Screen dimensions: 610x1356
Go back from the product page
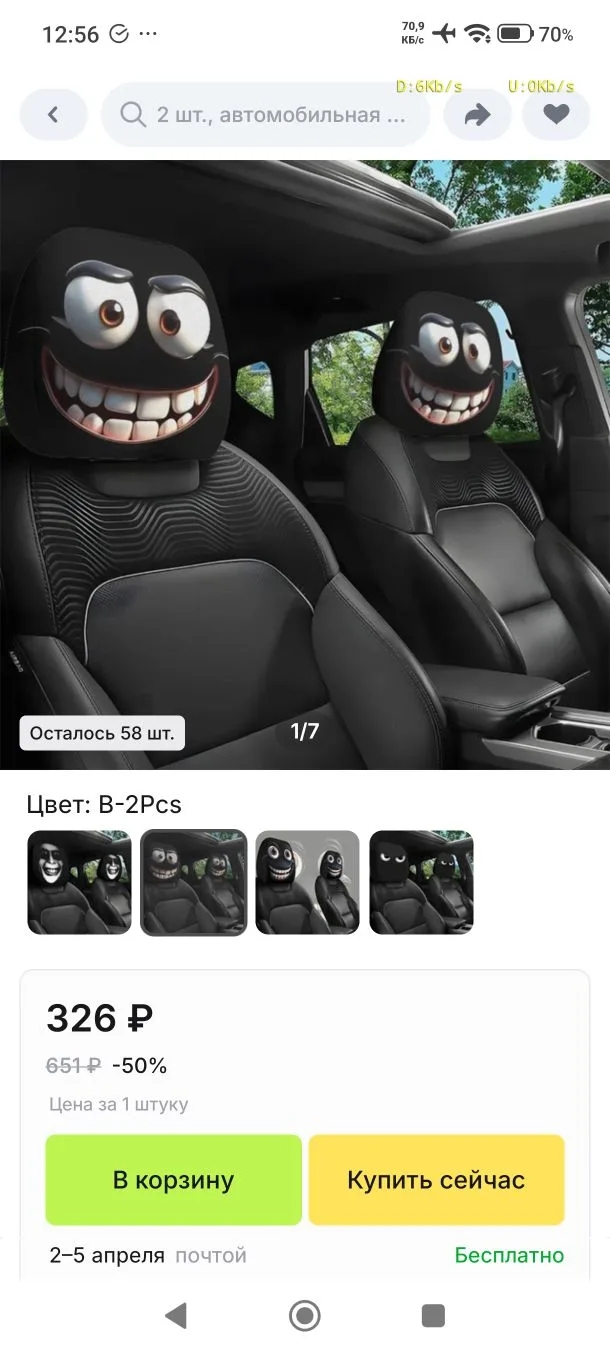pyautogui.click(x=53, y=115)
